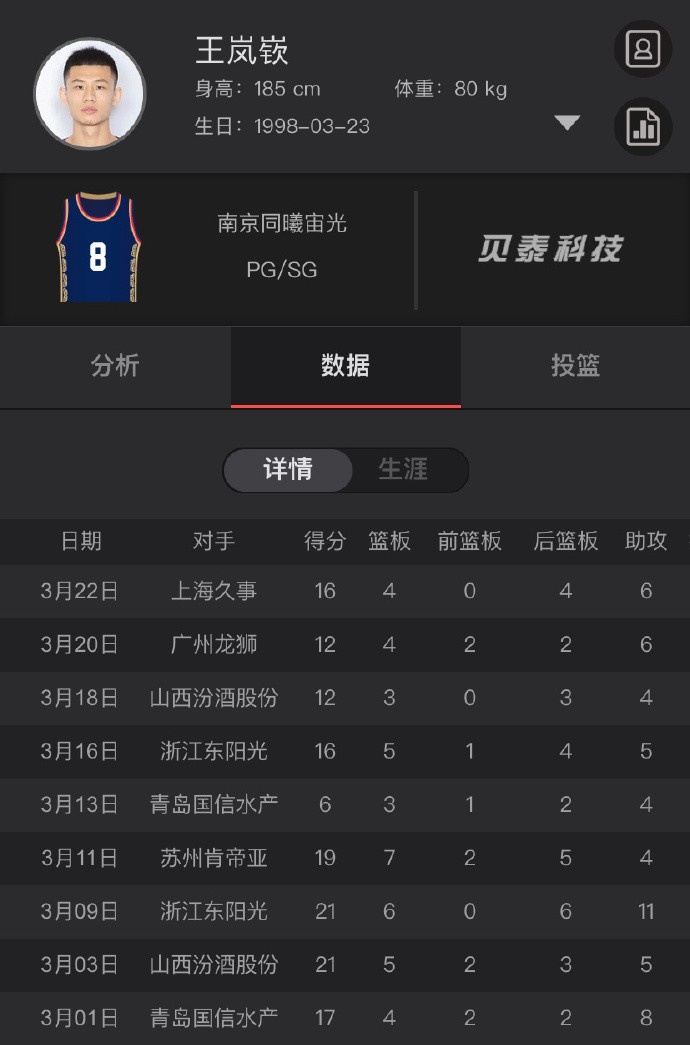690x1045 pixels.
Task: Select the 详情 segment
Action: [x=288, y=470]
